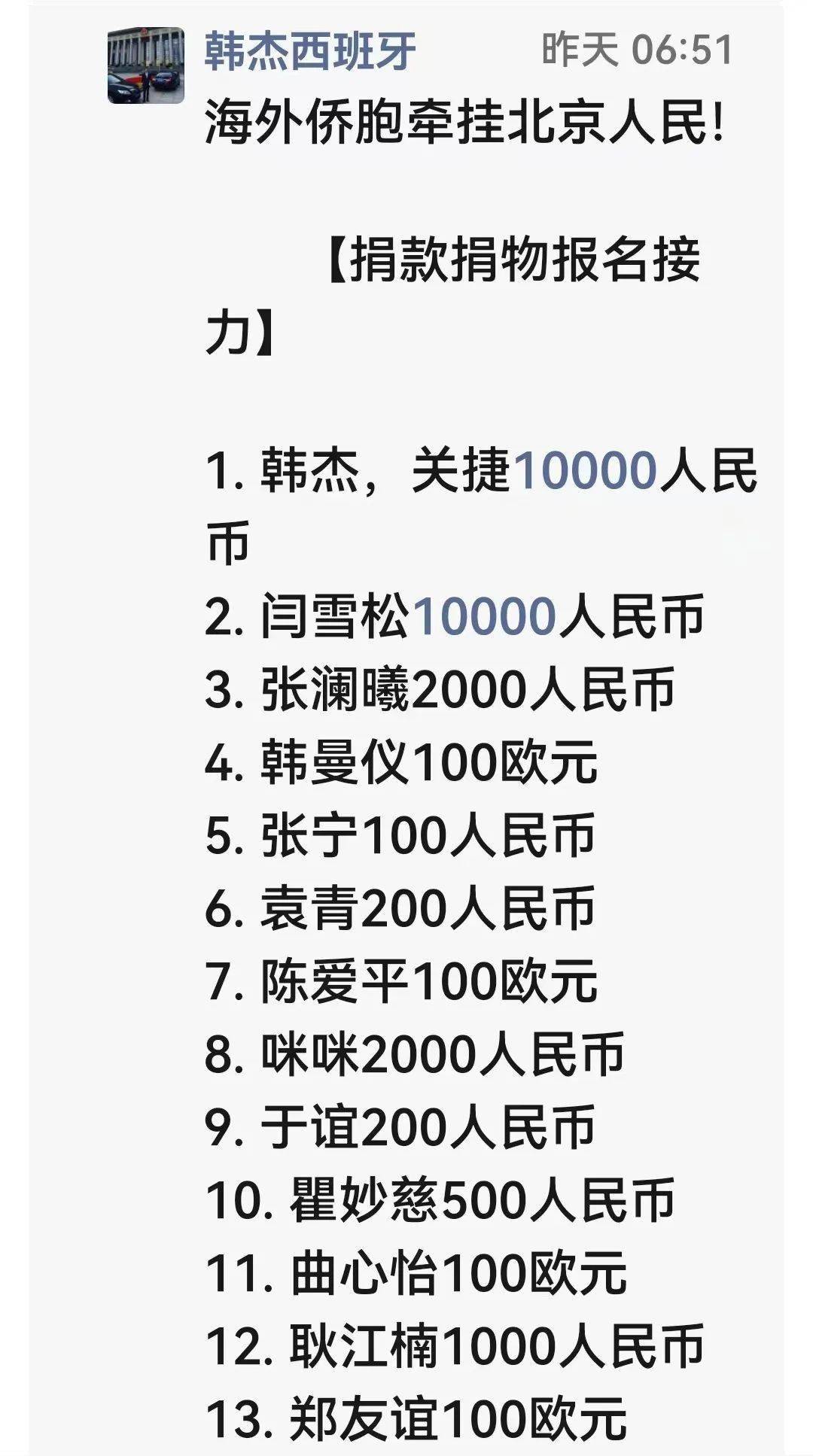Open 韩杰西班牙's profile avatar
Image resolution: width=813 pixels, height=1456 pixels.
146,65
